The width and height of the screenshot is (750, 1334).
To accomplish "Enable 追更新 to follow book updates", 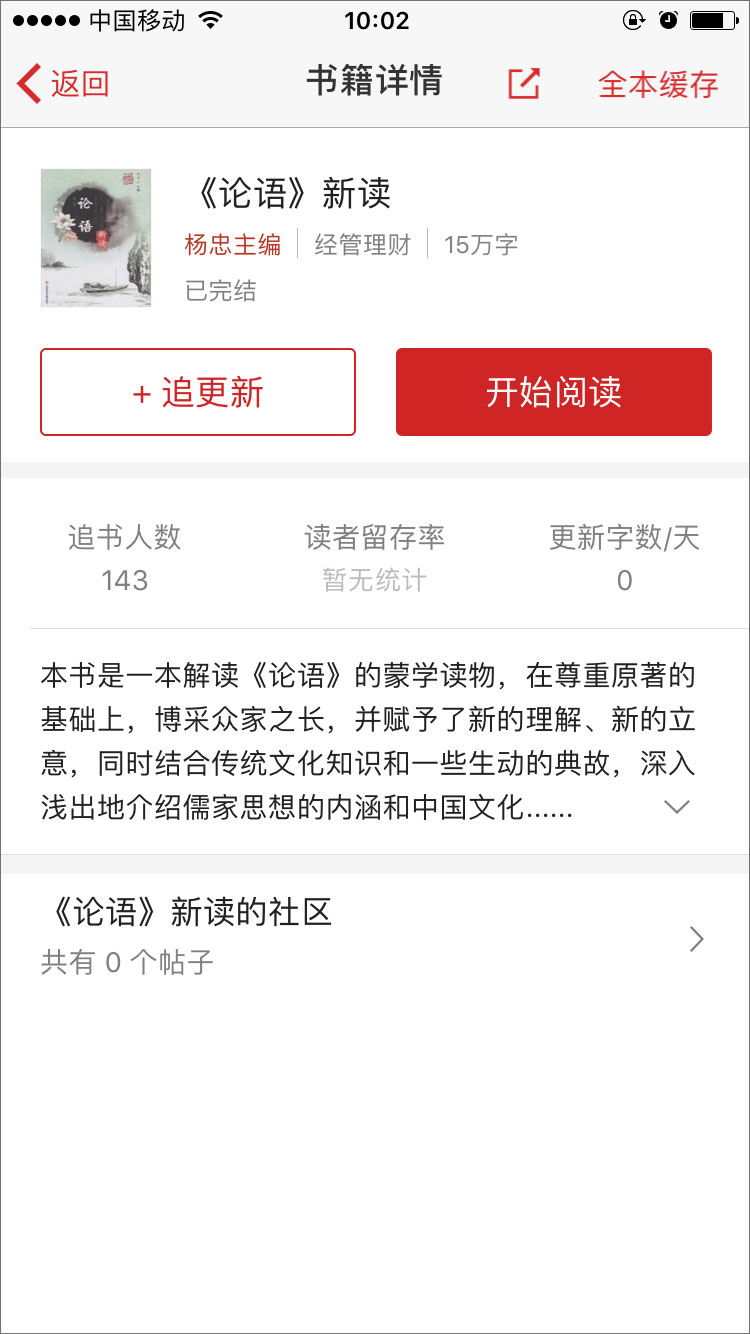I will (197, 392).
